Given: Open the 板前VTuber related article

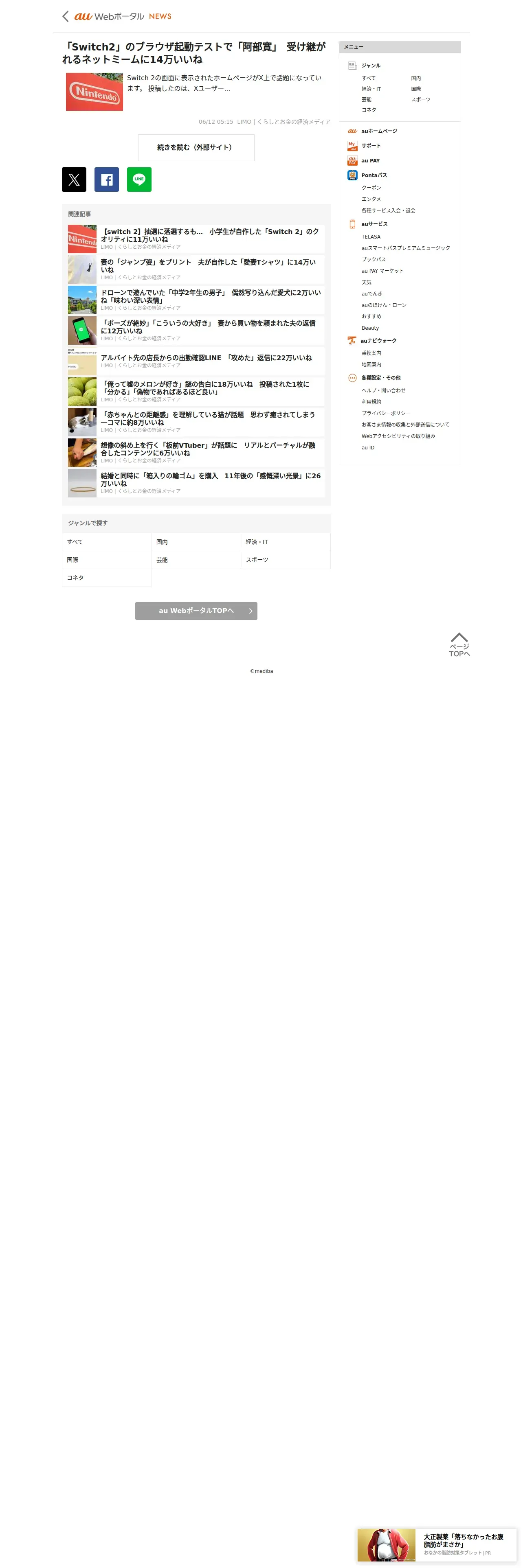Looking at the screenshot, I should tap(196, 452).
